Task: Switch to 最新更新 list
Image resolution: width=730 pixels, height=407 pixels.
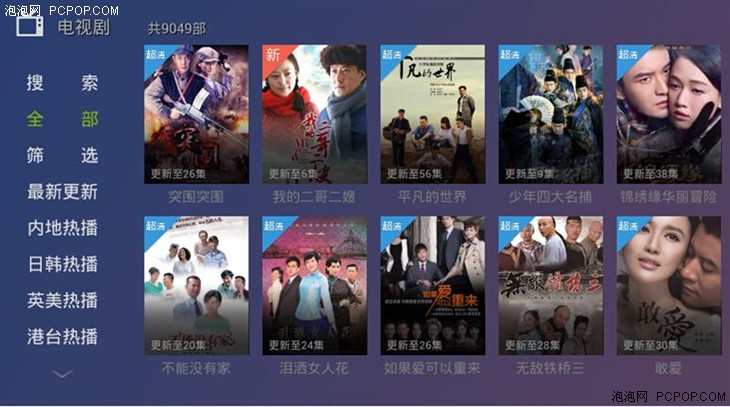Action: pos(62,192)
